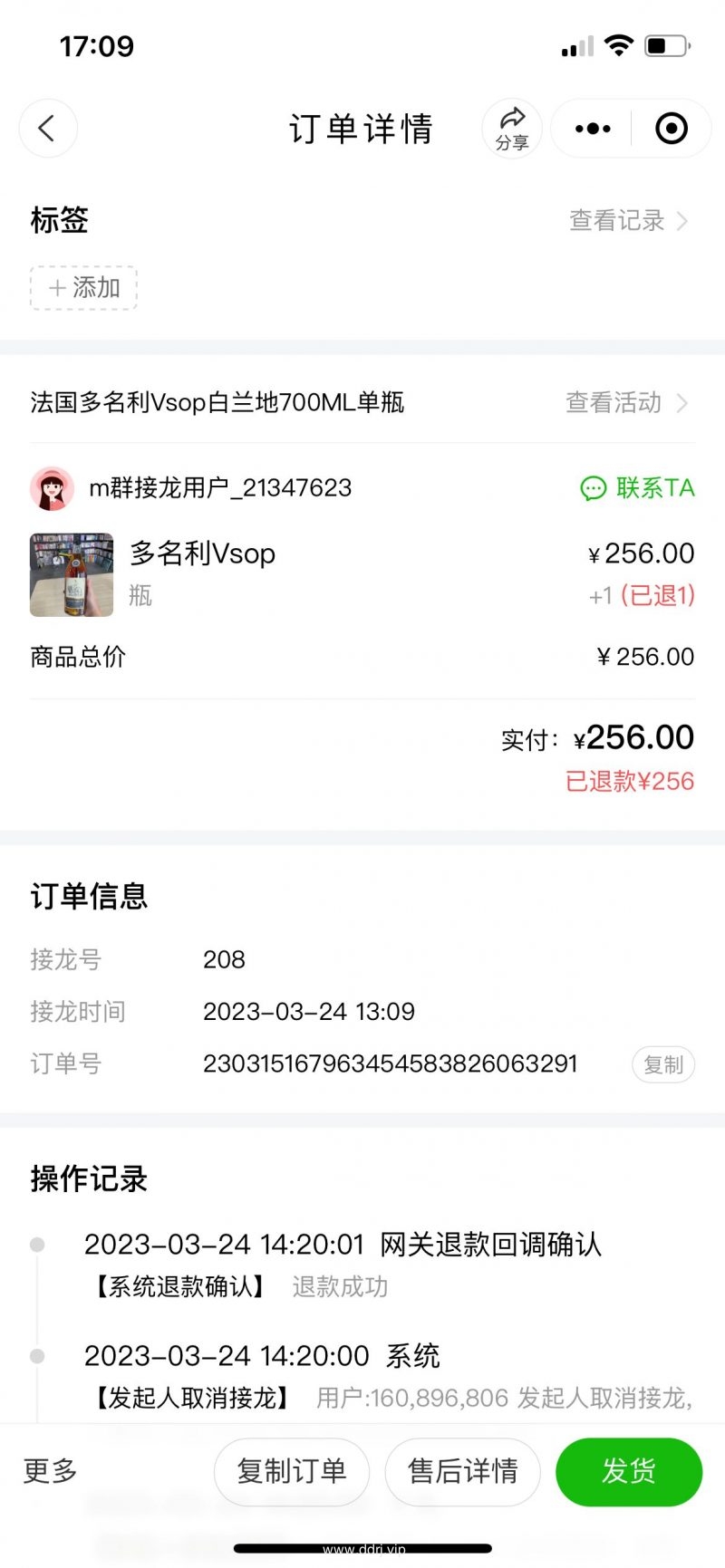This screenshot has width=725, height=1568.
Task: Tap the green 发货 button
Action: (x=629, y=1471)
